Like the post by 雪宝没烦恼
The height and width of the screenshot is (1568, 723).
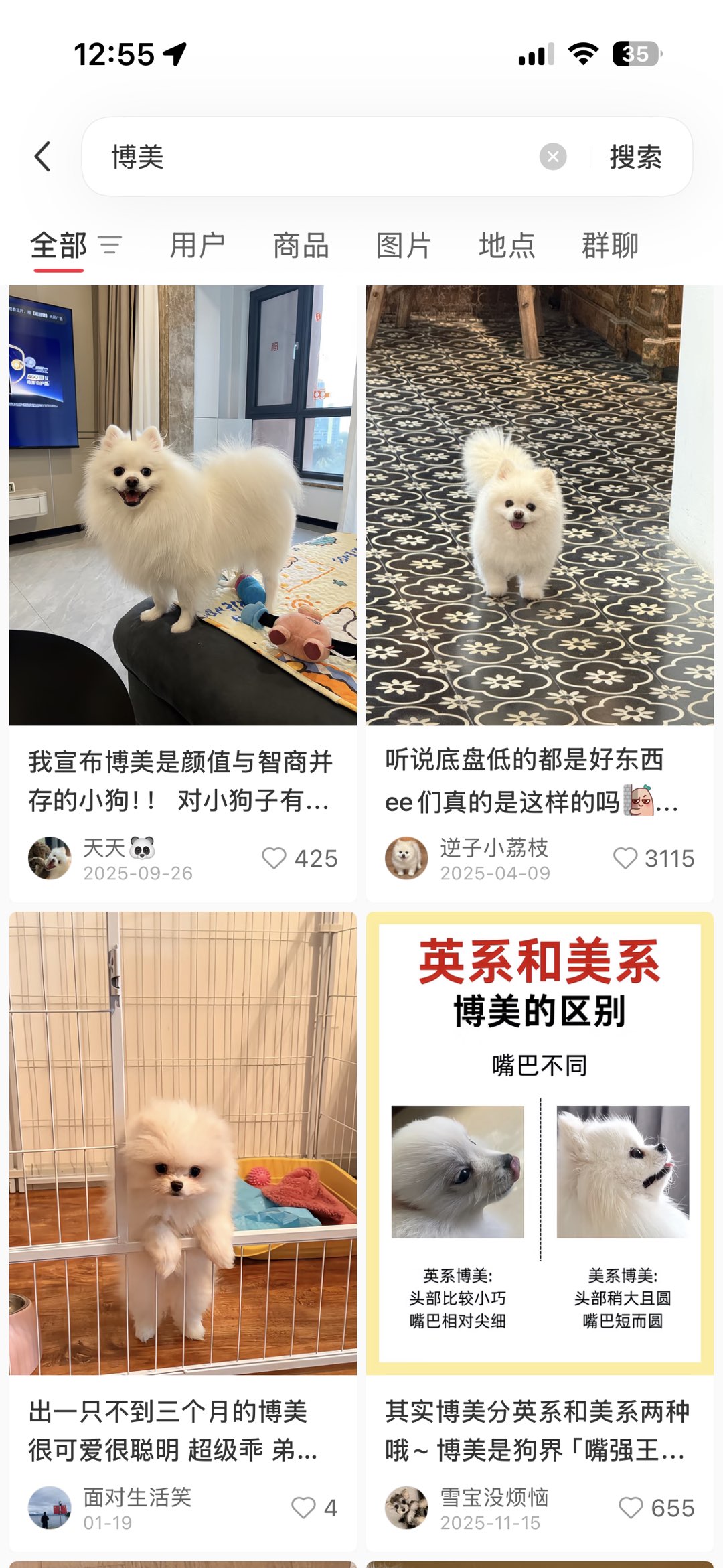coord(631,1508)
